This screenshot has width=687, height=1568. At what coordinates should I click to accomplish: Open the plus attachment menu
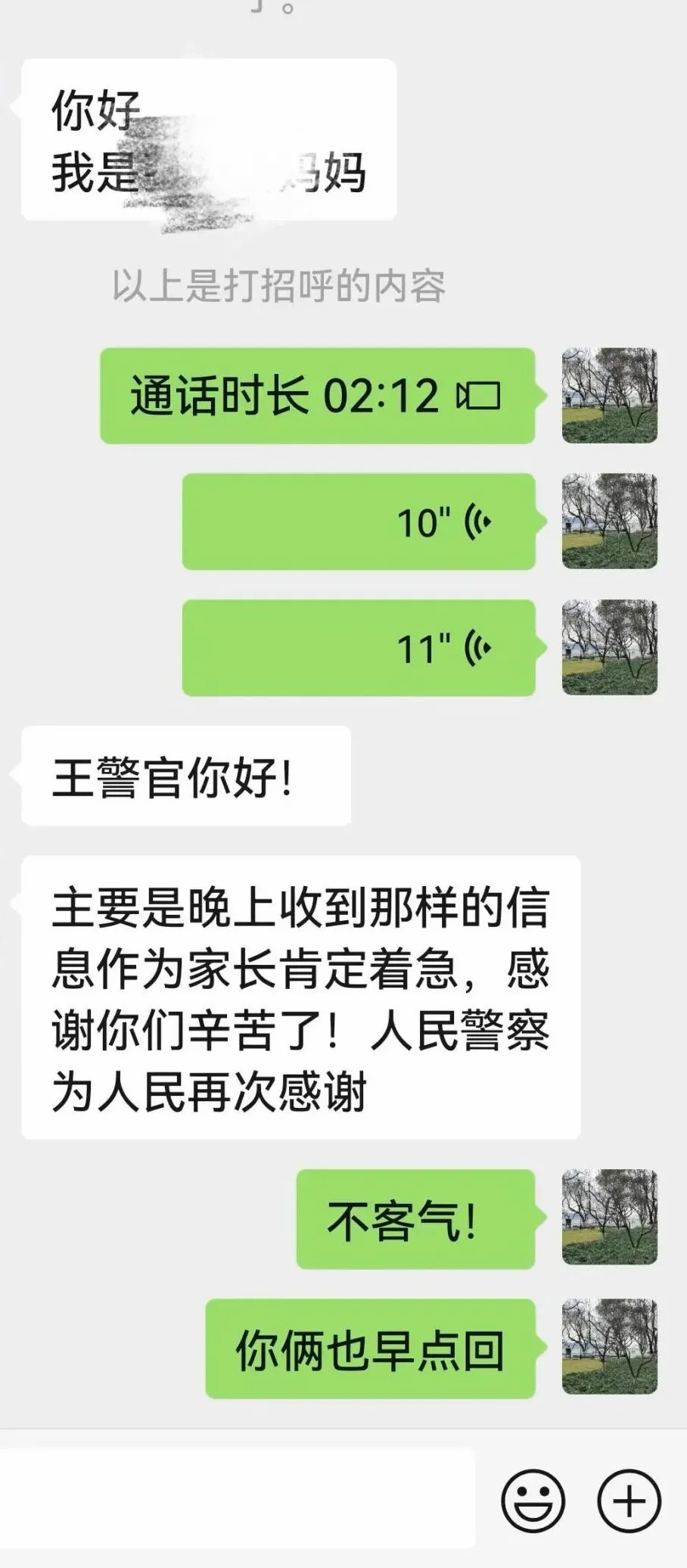click(629, 1500)
